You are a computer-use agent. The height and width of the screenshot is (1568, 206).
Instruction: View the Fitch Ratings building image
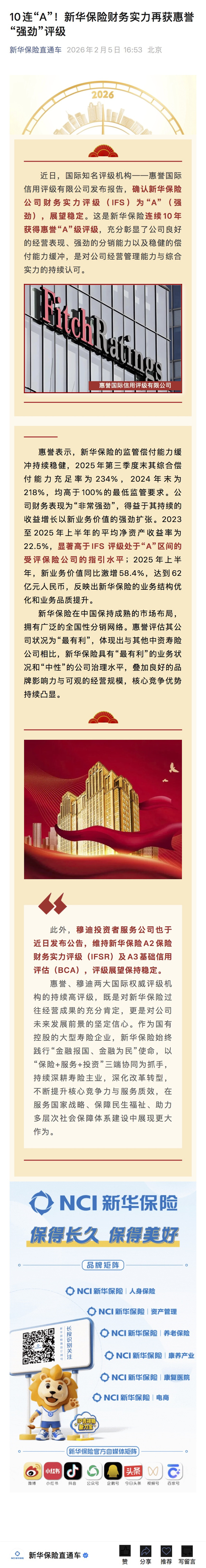pos(102,338)
